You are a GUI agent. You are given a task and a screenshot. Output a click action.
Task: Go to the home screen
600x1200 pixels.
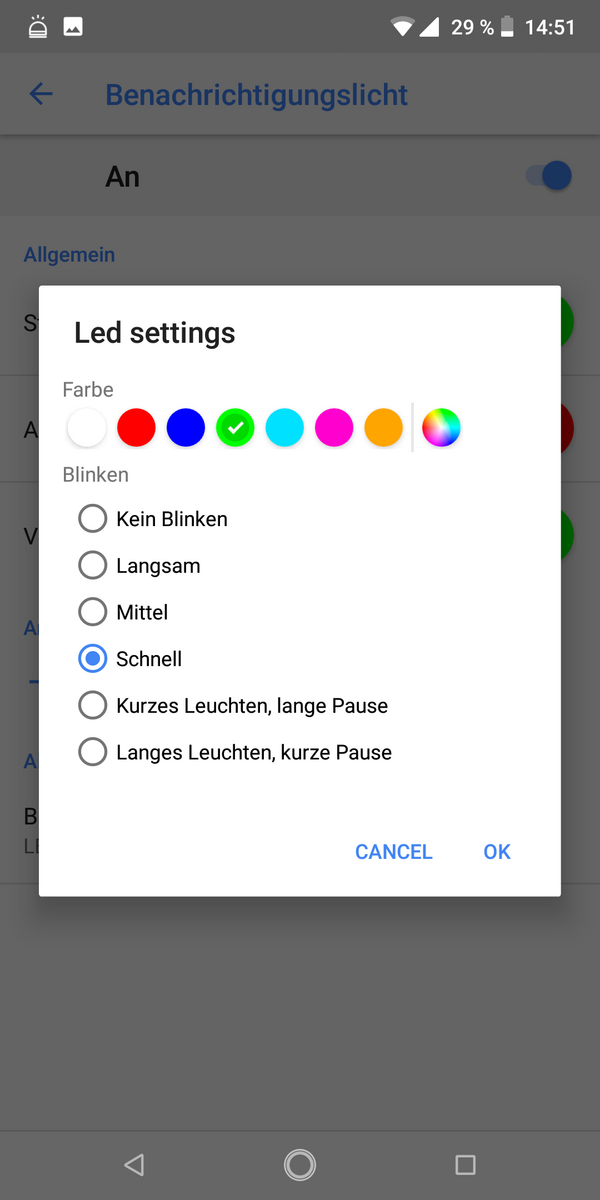(x=300, y=1164)
